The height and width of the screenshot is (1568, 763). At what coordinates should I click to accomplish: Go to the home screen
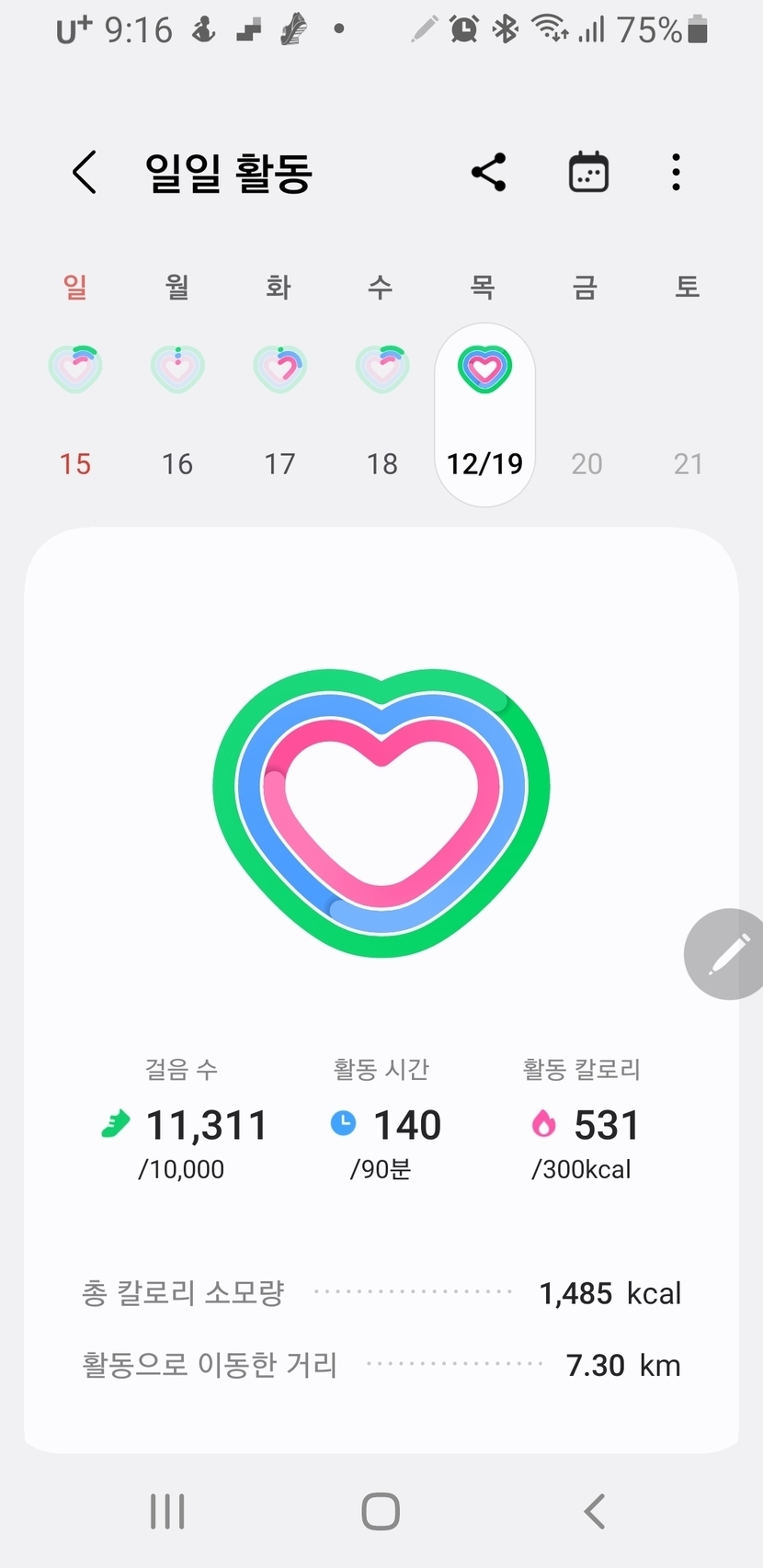pyautogui.click(x=381, y=1511)
